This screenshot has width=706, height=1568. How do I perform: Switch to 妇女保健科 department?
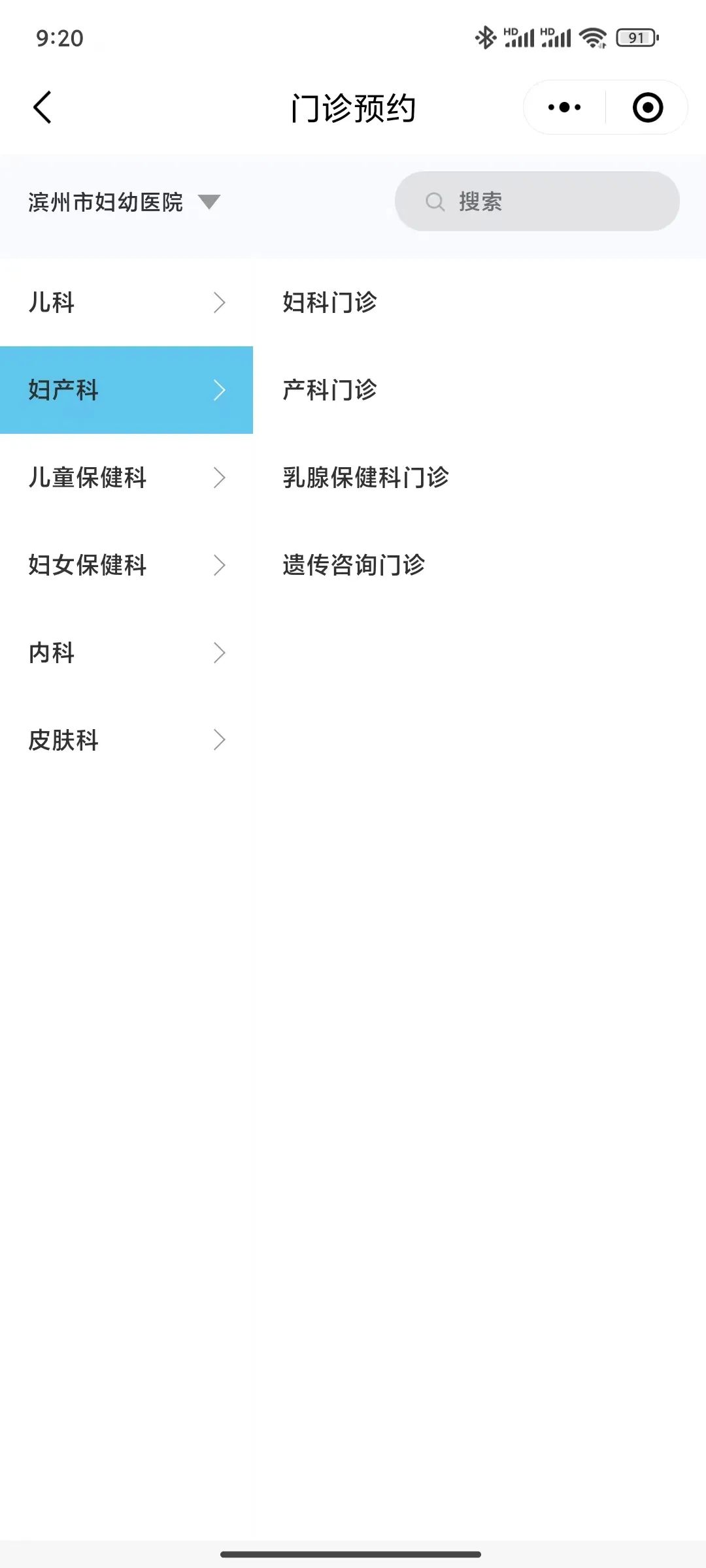[x=126, y=565]
